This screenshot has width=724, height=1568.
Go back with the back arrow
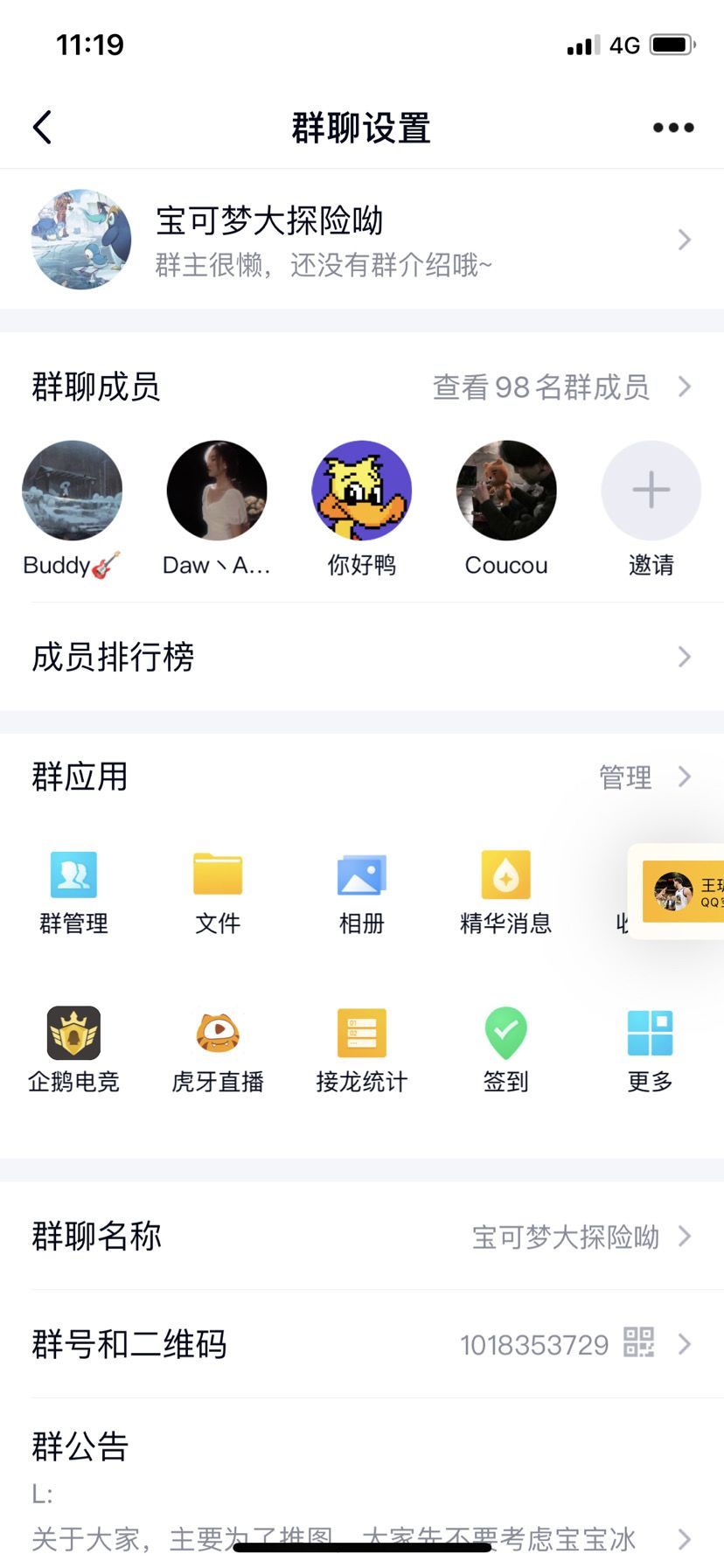(x=42, y=127)
